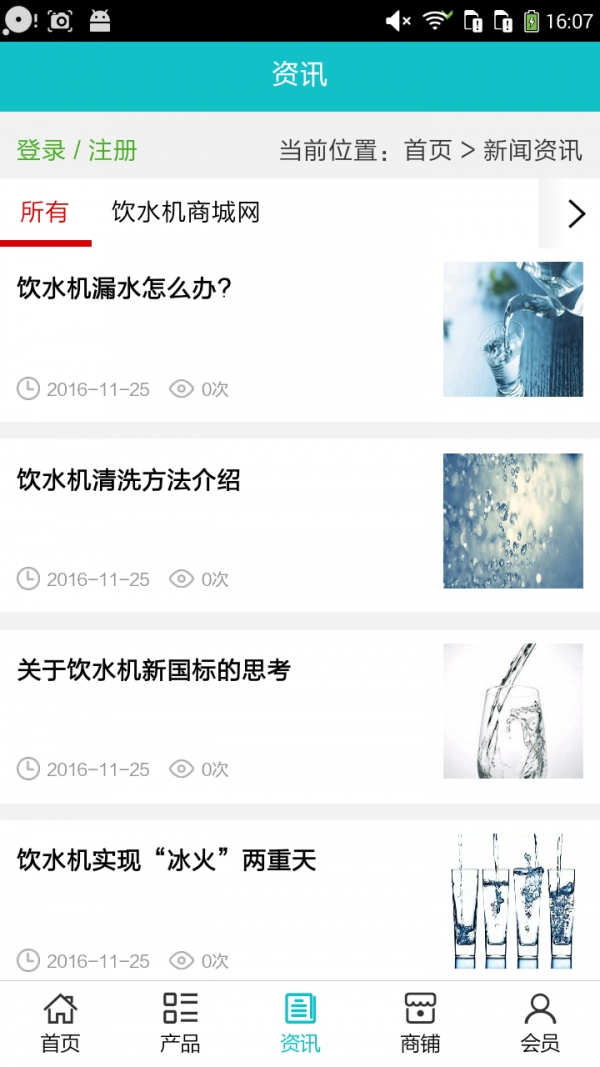Open 关于饮水机新国标的思考 article
600x1067 pixels.
(x=154, y=670)
